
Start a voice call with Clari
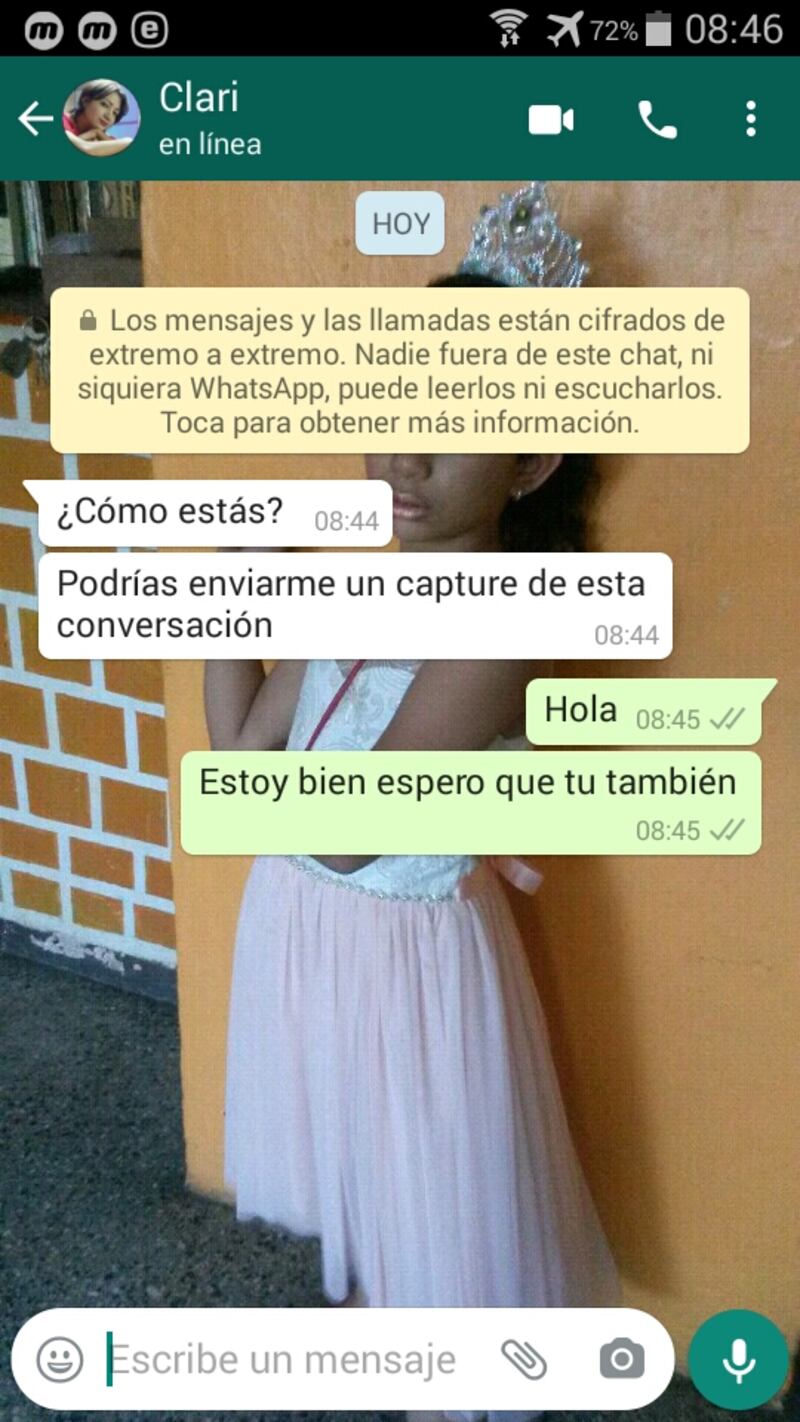[657, 120]
